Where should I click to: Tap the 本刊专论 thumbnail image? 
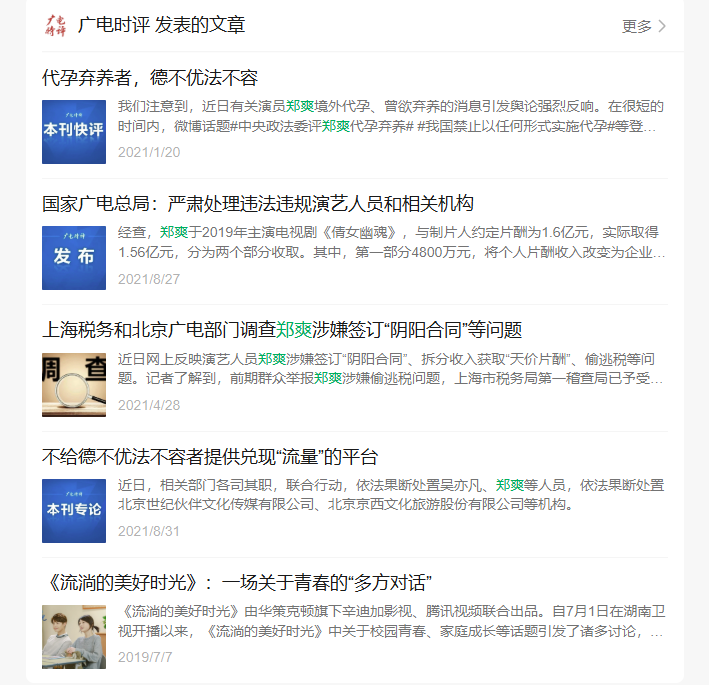point(74,511)
